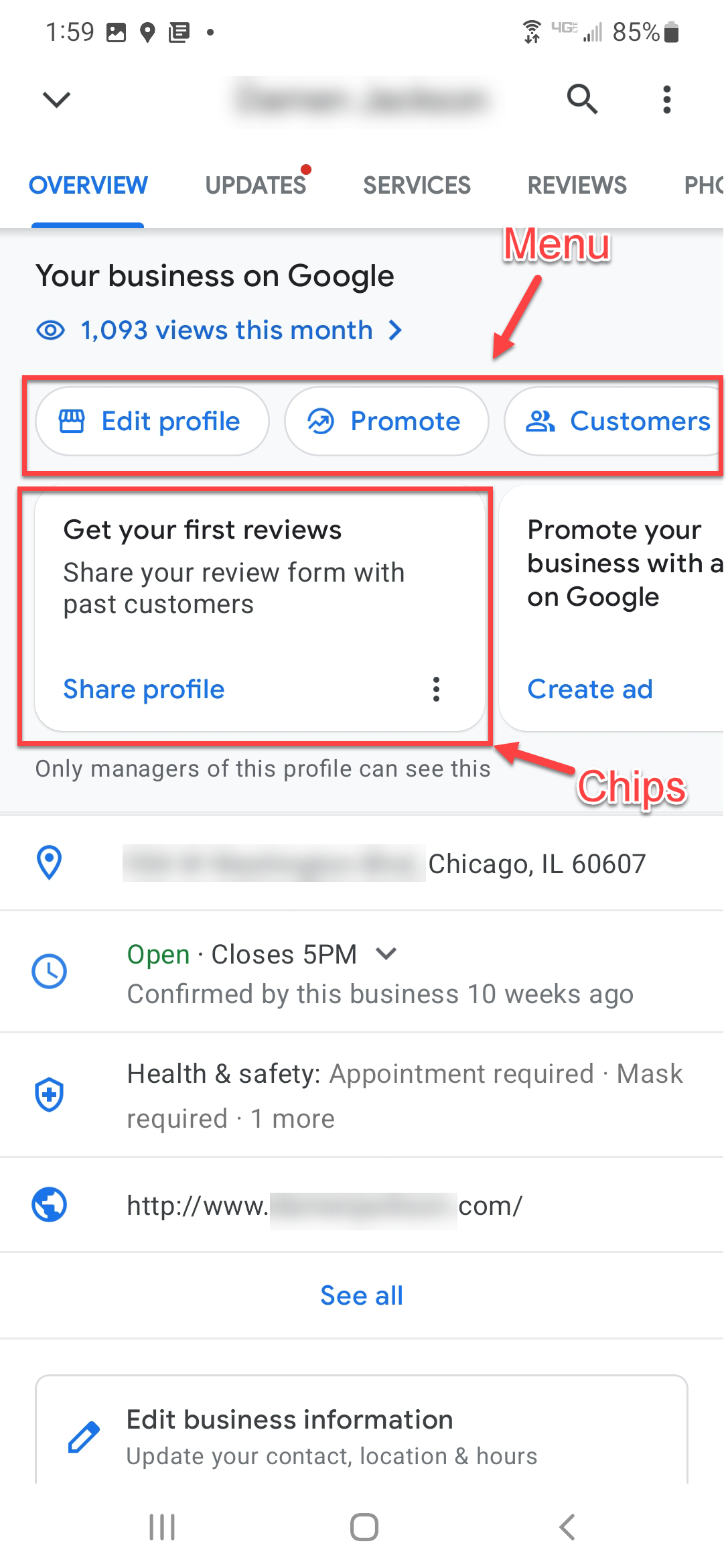Switch to the Updates tab

(x=256, y=186)
